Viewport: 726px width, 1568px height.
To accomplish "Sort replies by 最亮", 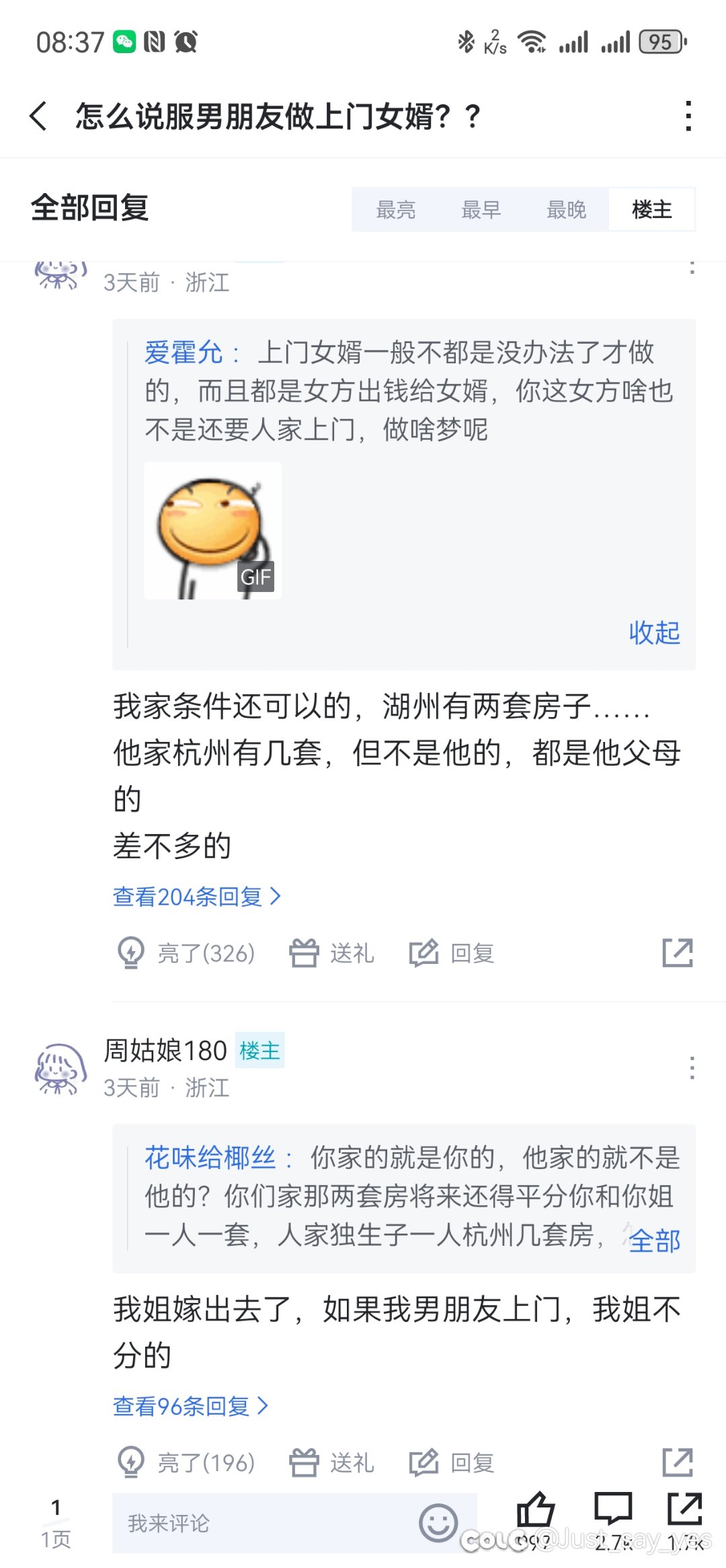I will pos(395,210).
